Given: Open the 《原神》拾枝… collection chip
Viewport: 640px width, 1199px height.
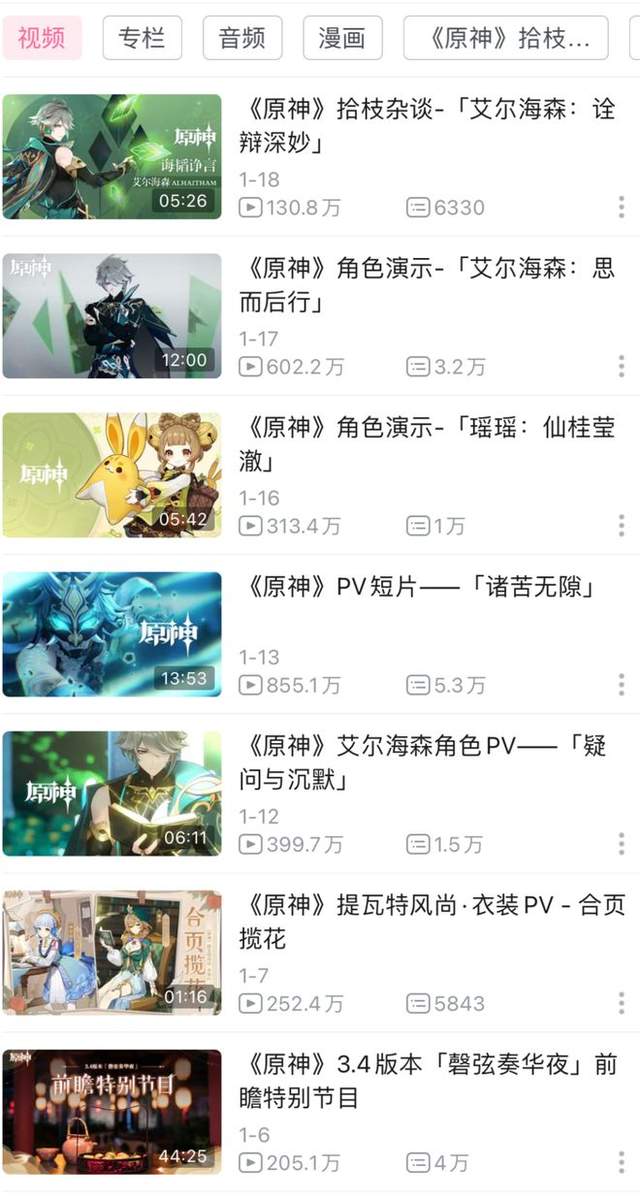Looking at the screenshot, I should pos(505,38).
